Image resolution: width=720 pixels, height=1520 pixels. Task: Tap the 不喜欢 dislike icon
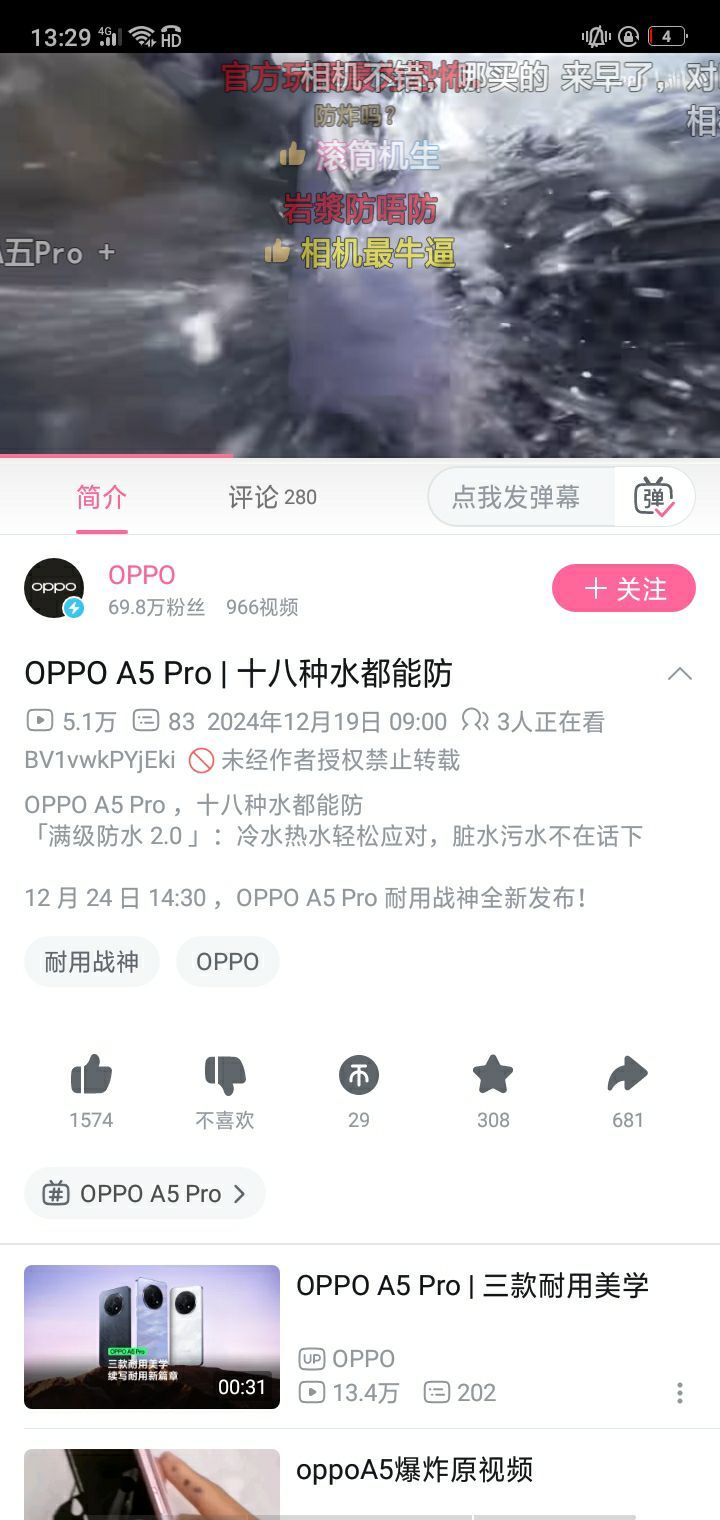tap(225, 1076)
